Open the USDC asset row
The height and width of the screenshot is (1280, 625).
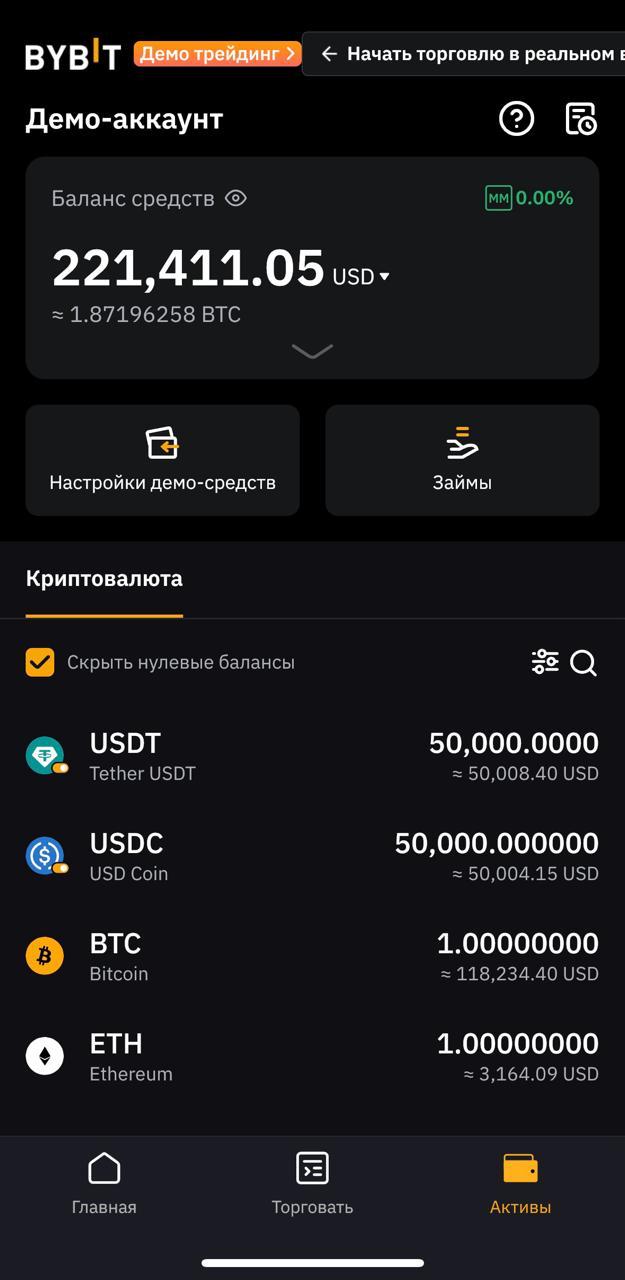click(312, 856)
